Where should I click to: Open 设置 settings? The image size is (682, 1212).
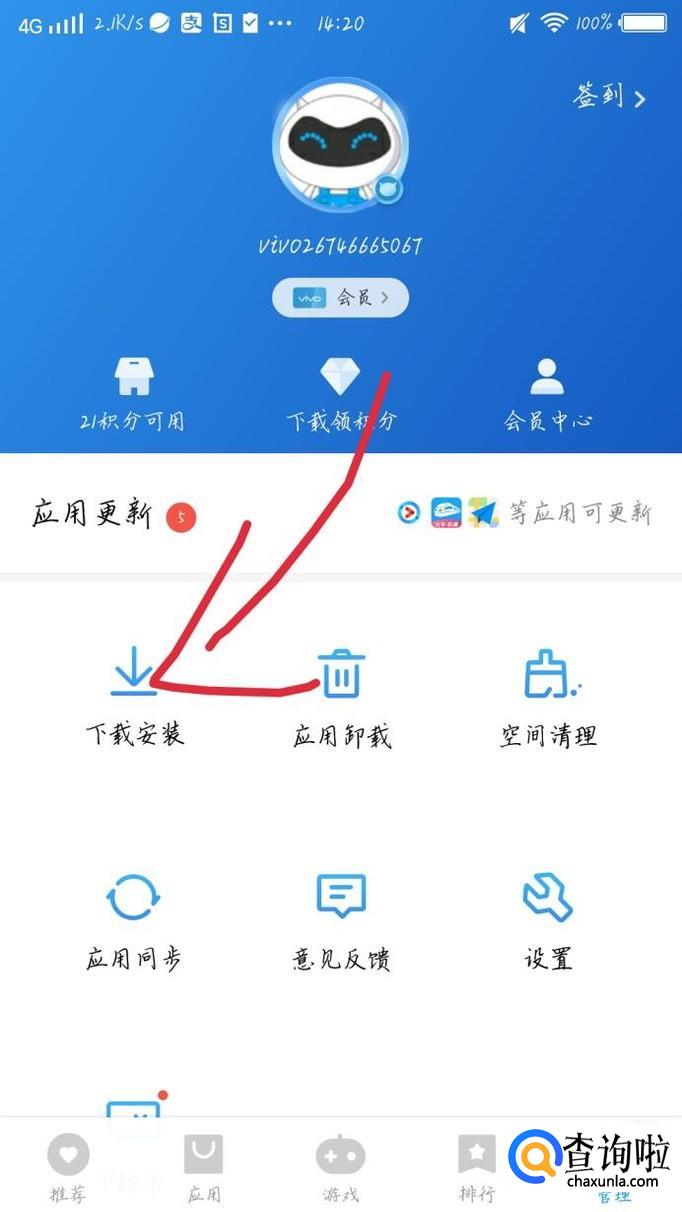point(548,920)
